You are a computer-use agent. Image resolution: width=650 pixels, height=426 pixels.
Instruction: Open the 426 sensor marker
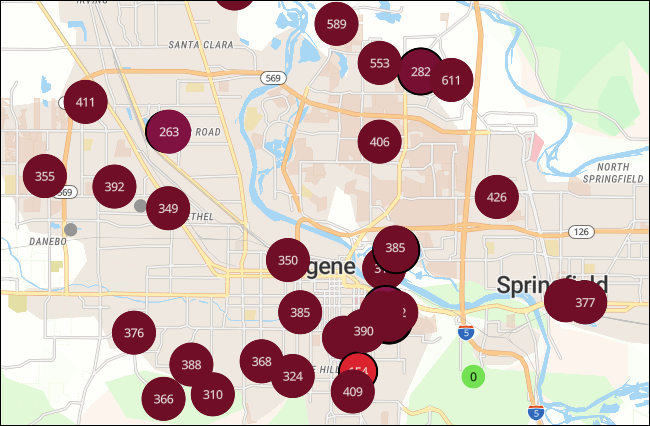click(497, 196)
